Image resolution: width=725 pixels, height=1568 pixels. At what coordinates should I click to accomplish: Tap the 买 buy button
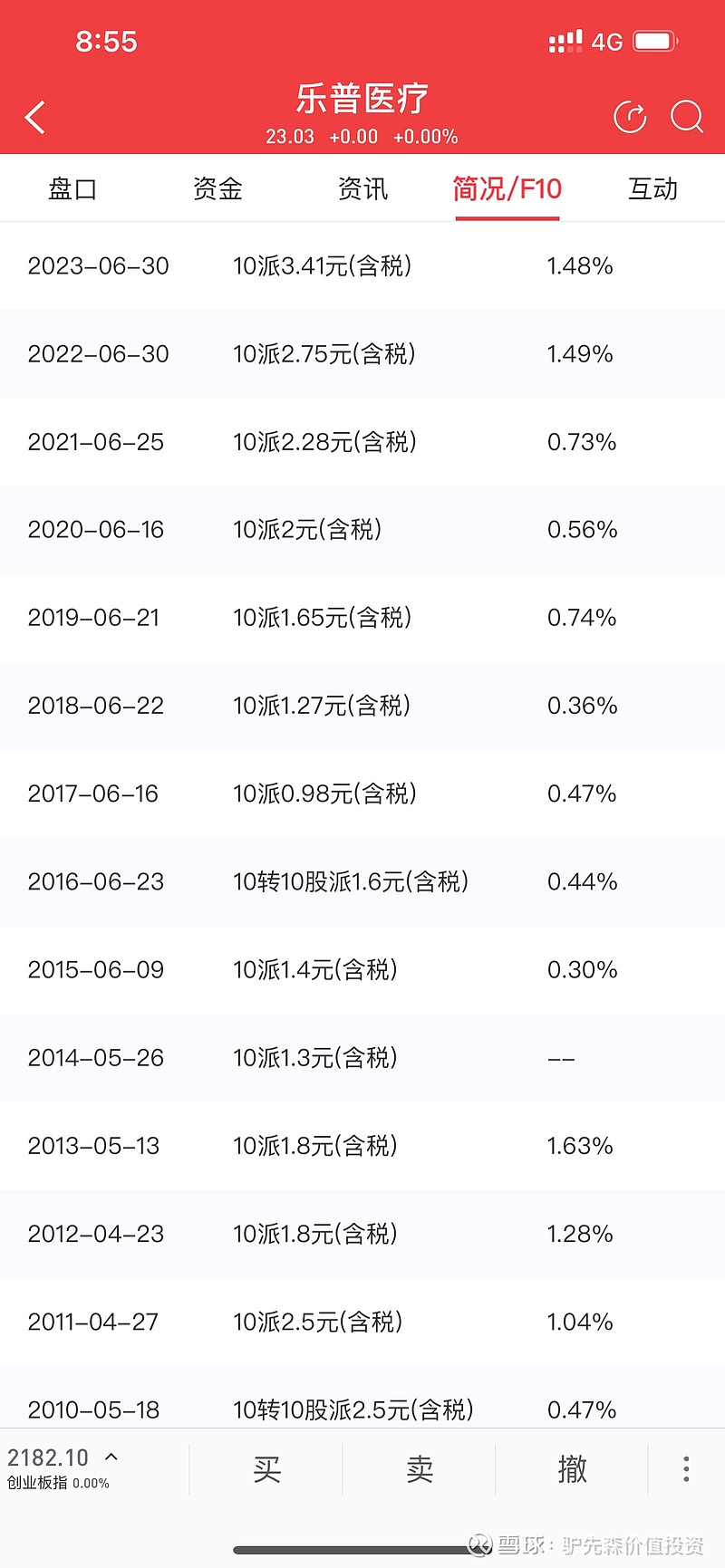pyautogui.click(x=266, y=1469)
